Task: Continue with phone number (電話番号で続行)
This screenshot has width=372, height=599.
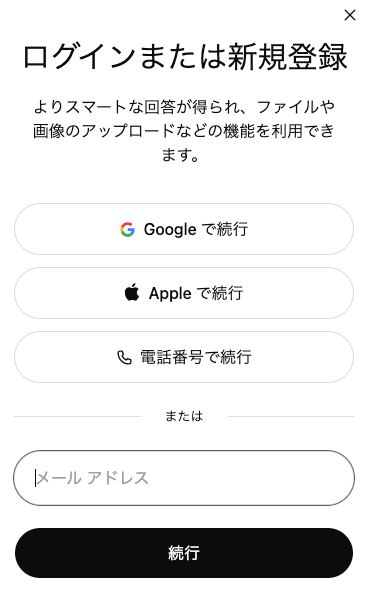Action: coord(184,357)
